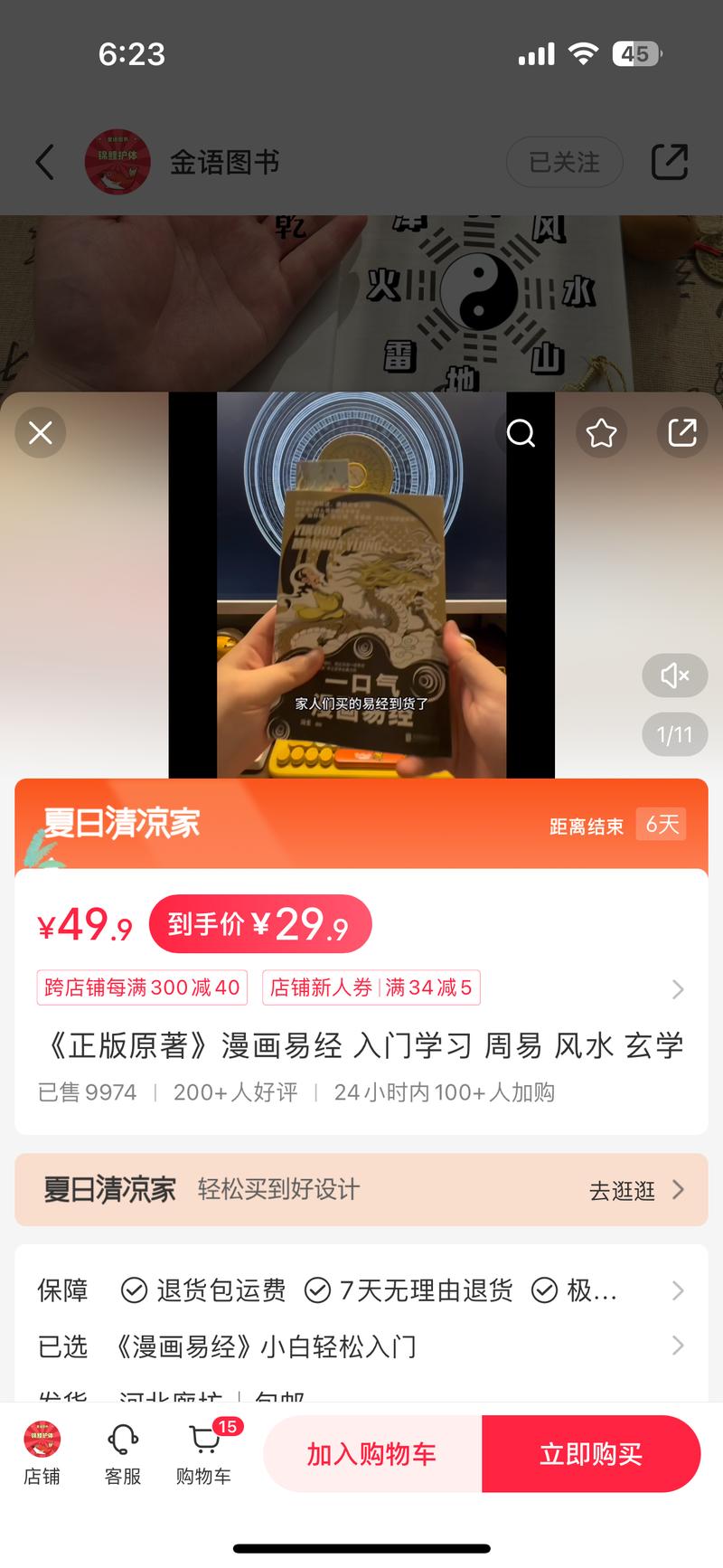Image resolution: width=723 pixels, height=1568 pixels.
Task: Unmute the product video
Action: point(674,675)
